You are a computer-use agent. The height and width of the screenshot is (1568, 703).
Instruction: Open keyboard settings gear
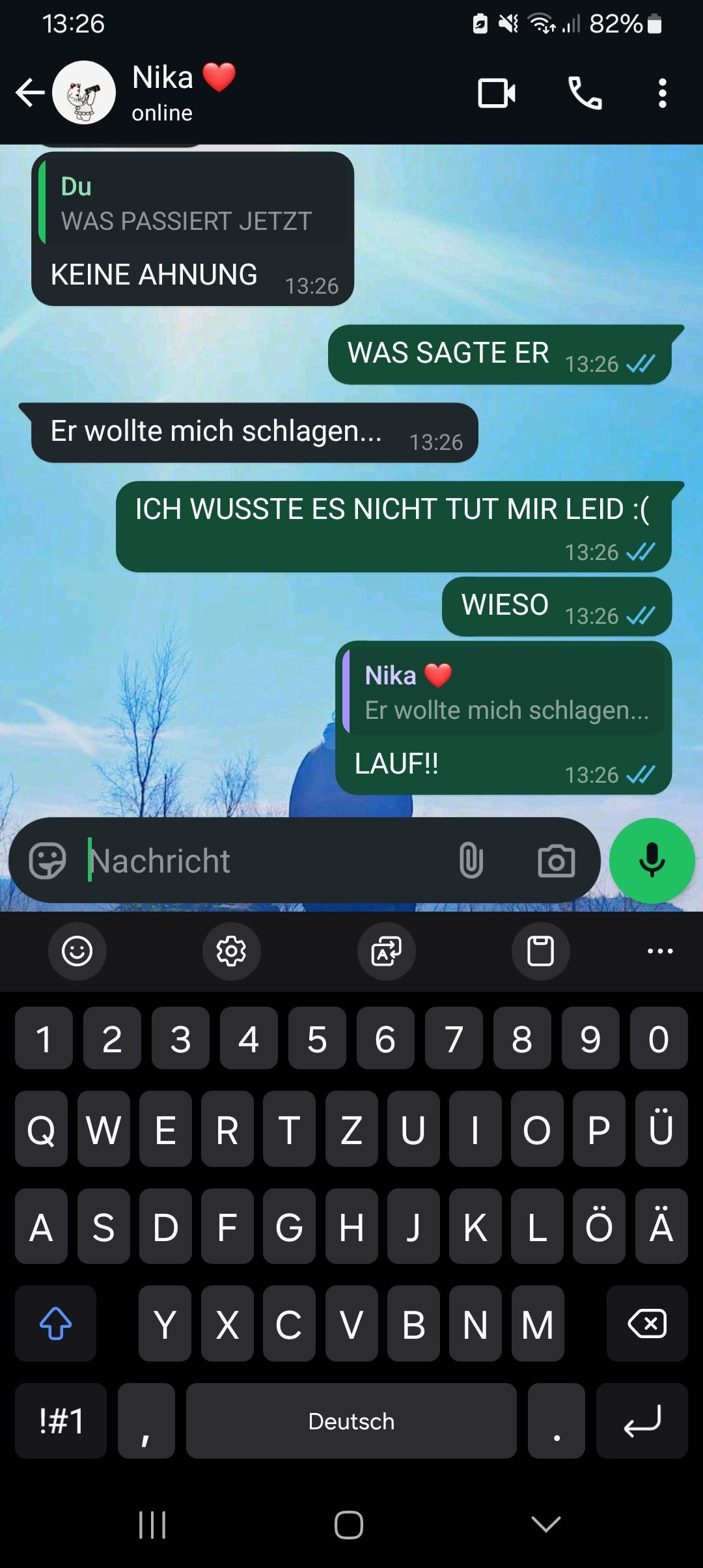click(231, 951)
